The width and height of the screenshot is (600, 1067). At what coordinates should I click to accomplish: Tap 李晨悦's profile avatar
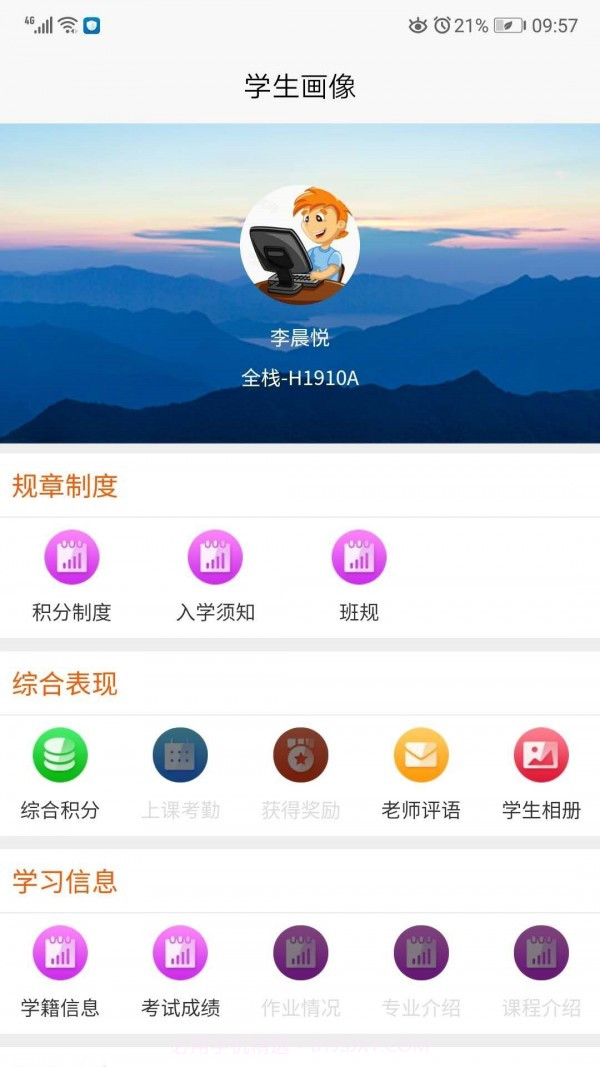300,245
